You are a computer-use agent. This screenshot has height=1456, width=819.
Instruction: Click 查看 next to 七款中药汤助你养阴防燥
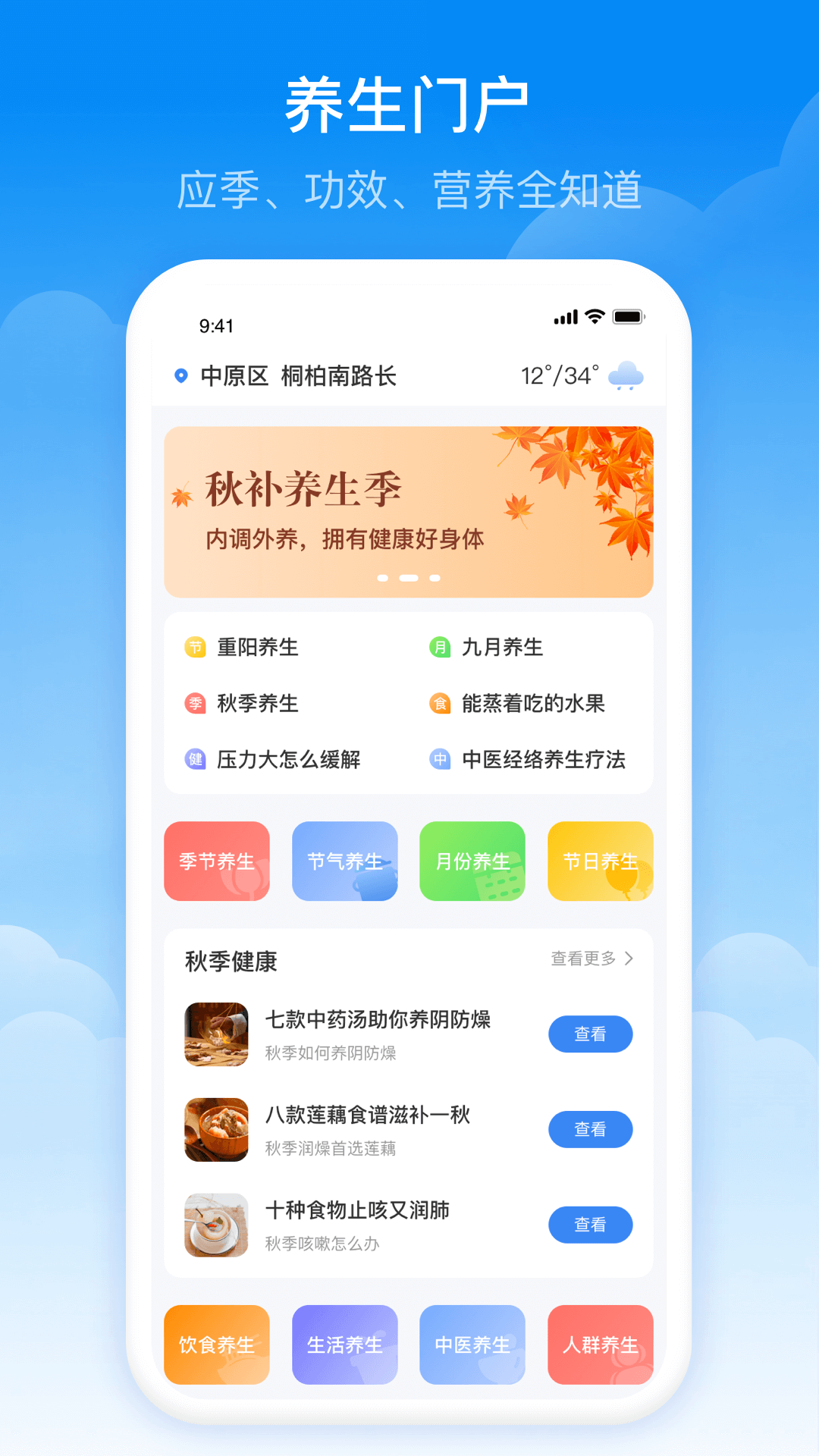(x=591, y=1034)
